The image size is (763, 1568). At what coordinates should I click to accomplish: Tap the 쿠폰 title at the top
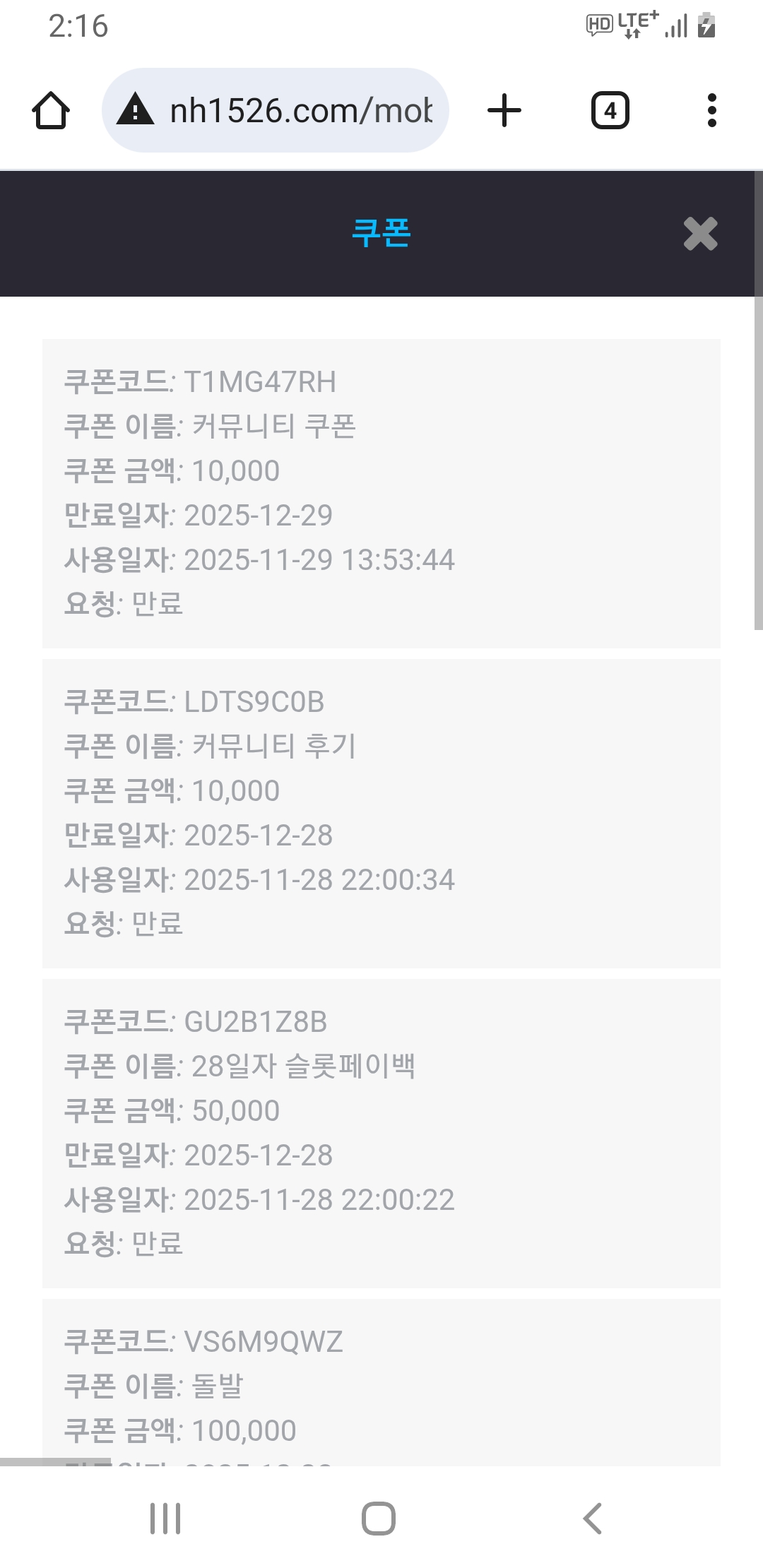coord(381,232)
